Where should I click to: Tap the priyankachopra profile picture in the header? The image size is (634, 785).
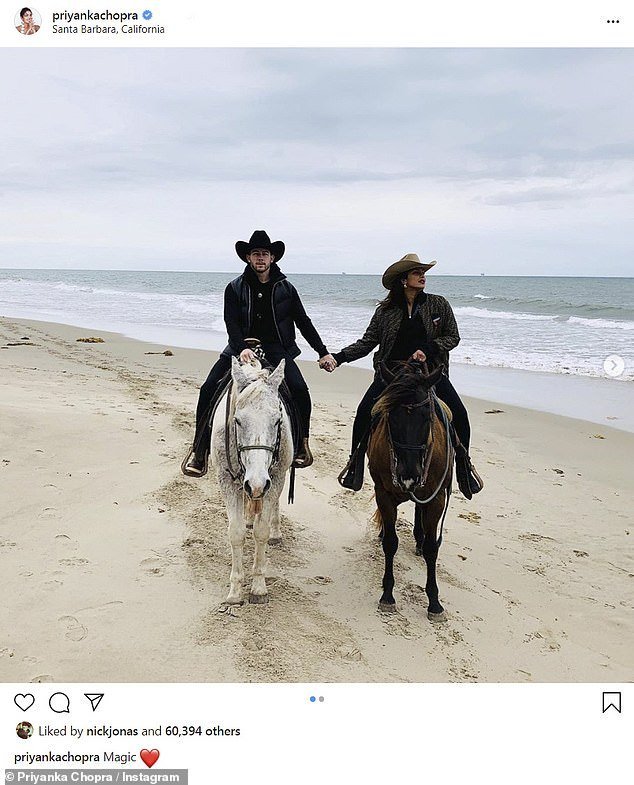pos(27,21)
